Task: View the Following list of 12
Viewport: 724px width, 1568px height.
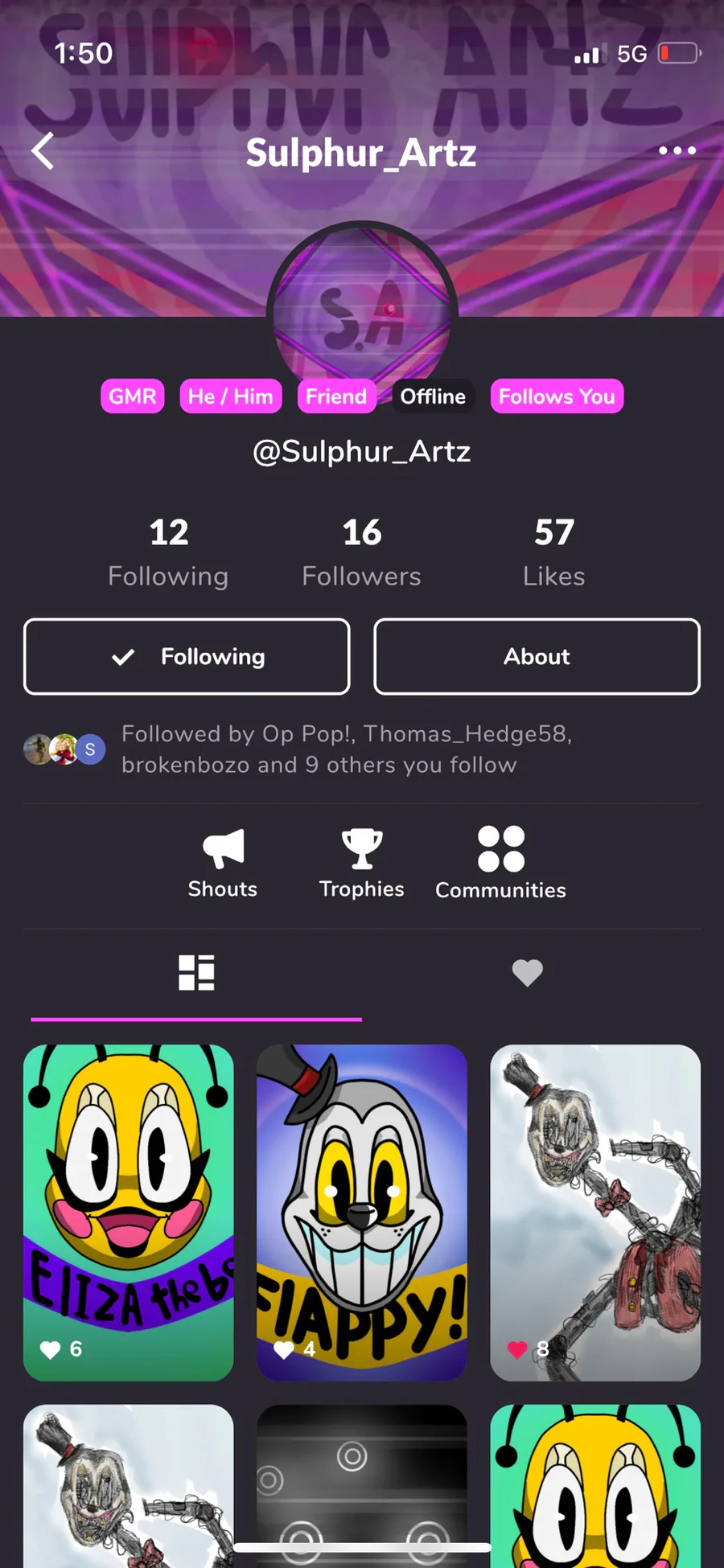Action: tap(168, 552)
